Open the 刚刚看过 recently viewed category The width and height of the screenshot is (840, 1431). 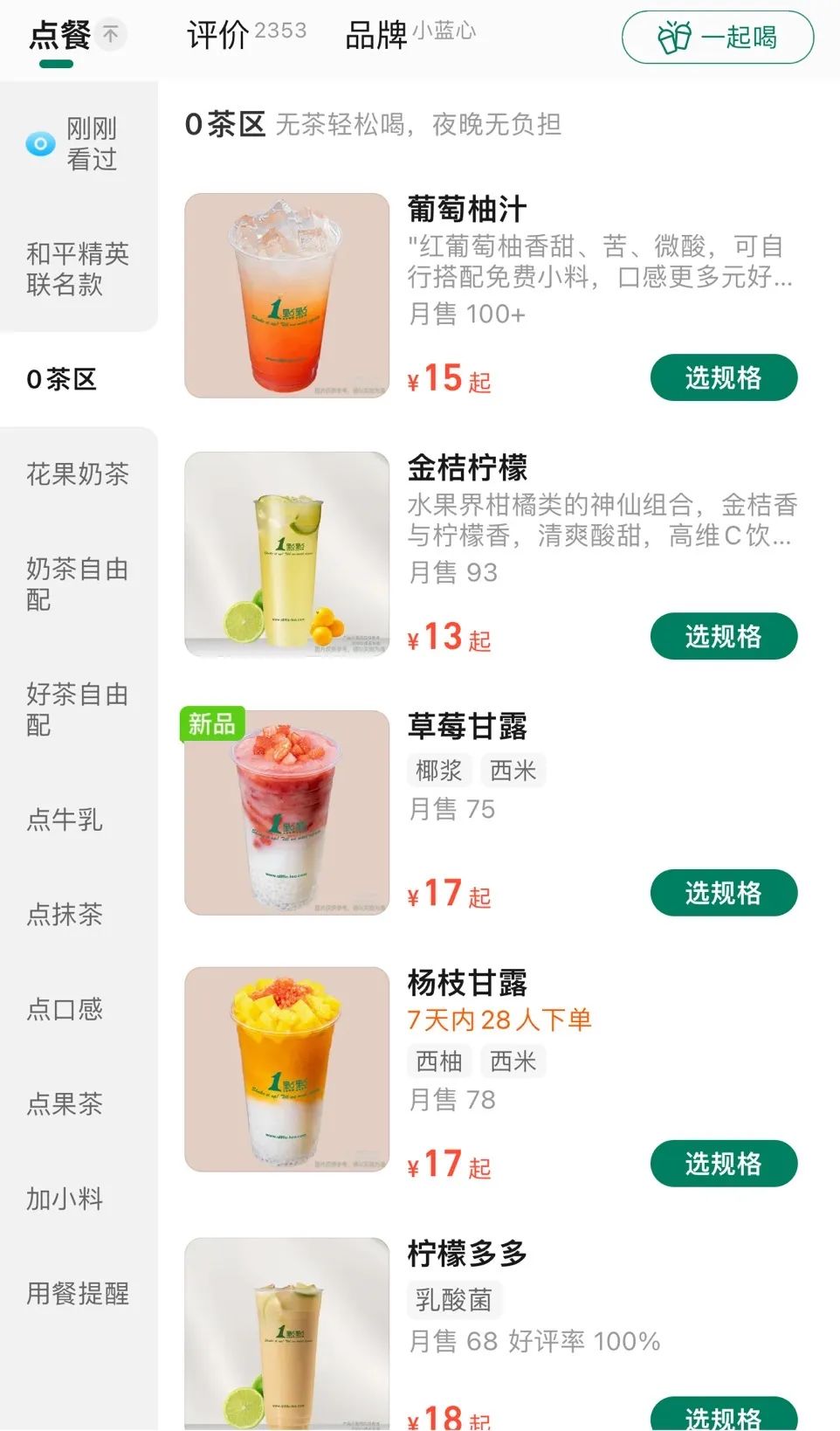pos(79,144)
